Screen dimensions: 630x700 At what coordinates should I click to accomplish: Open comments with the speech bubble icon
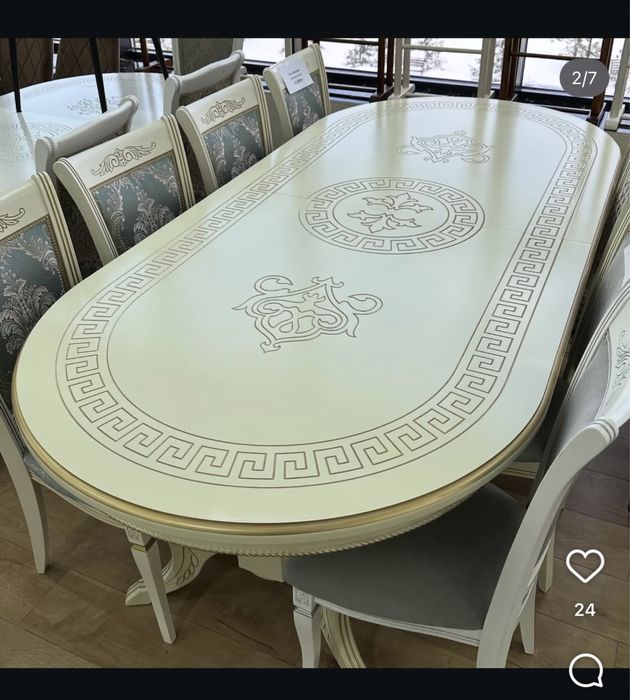[x=586, y=670]
